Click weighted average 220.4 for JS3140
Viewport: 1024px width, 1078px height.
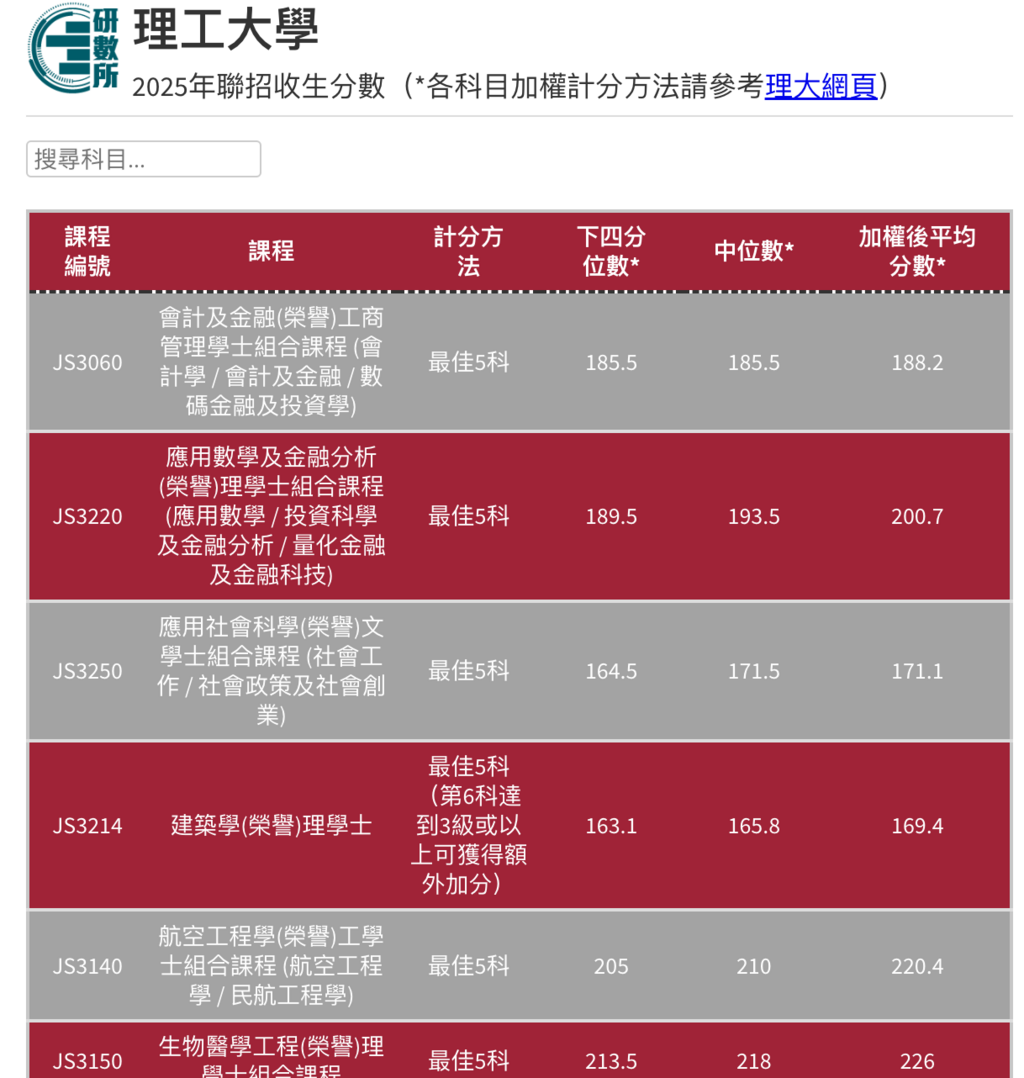pyautogui.click(x=916, y=966)
